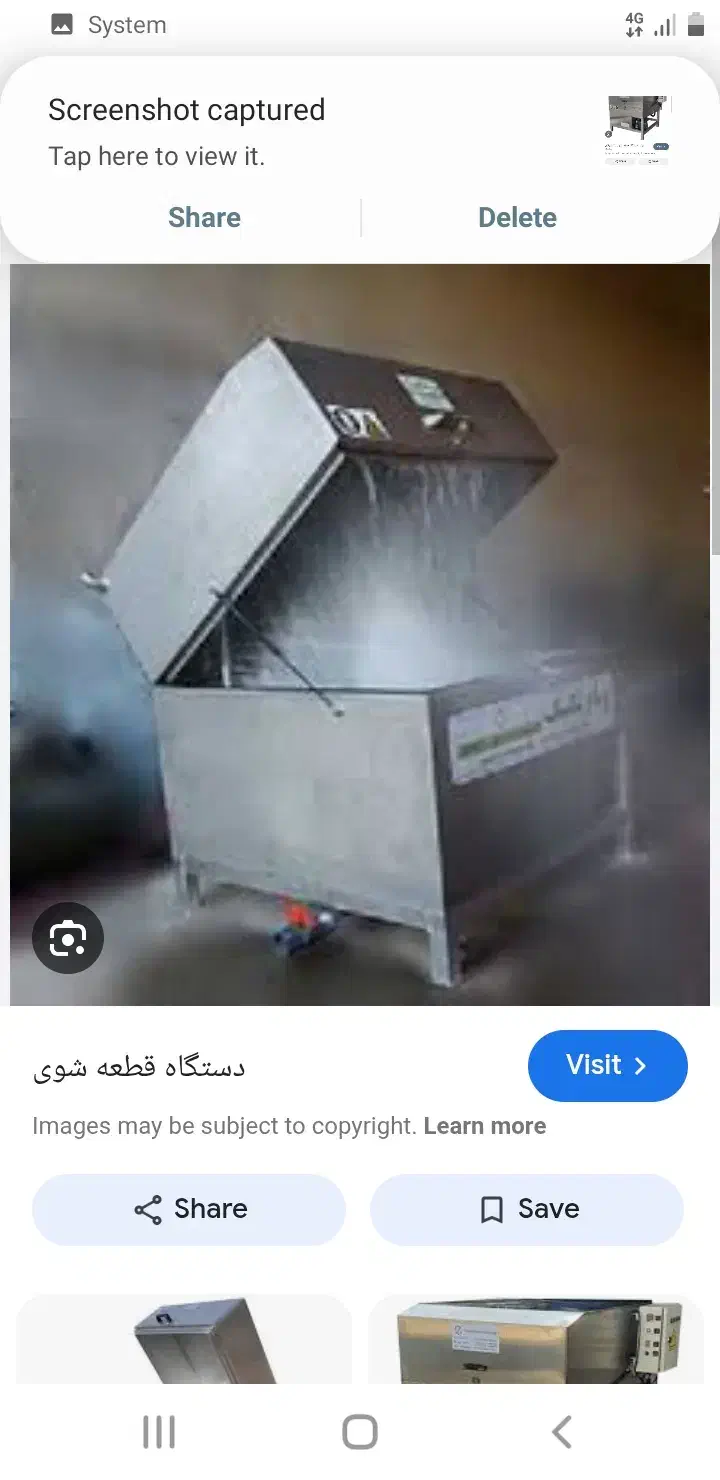The width and height of the screenshot is (720, 1480).
Task: Tap the battery indicator in the status bar
Action: click(694, 22)
